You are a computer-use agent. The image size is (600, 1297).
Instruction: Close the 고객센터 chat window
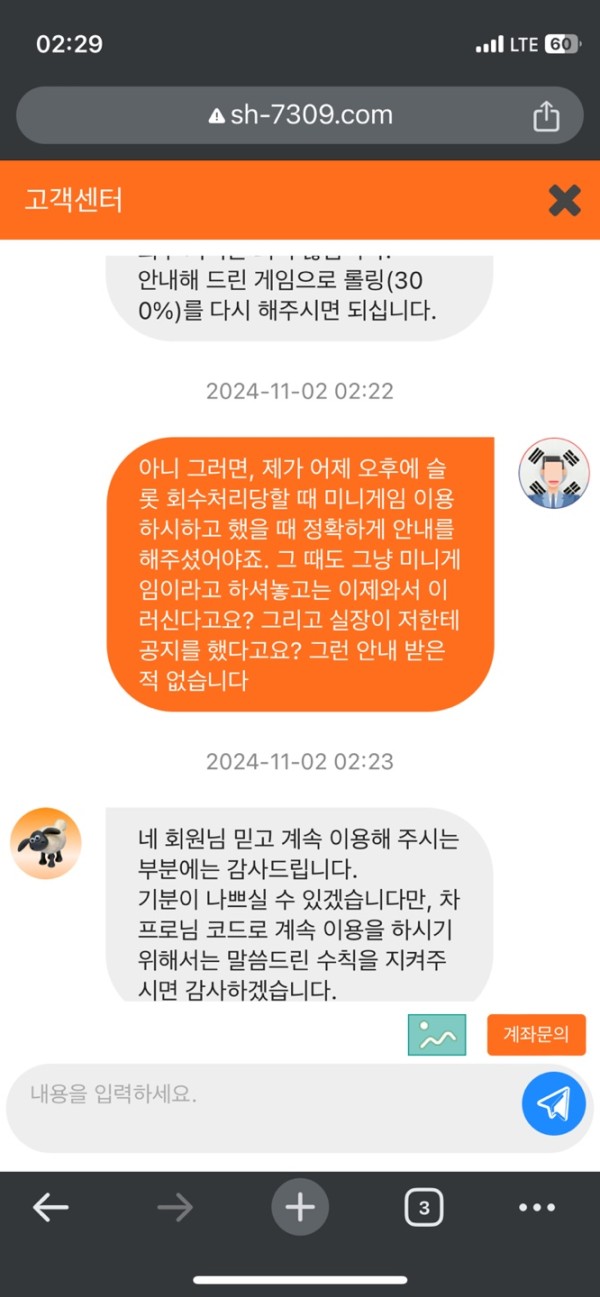click(564, 201)
